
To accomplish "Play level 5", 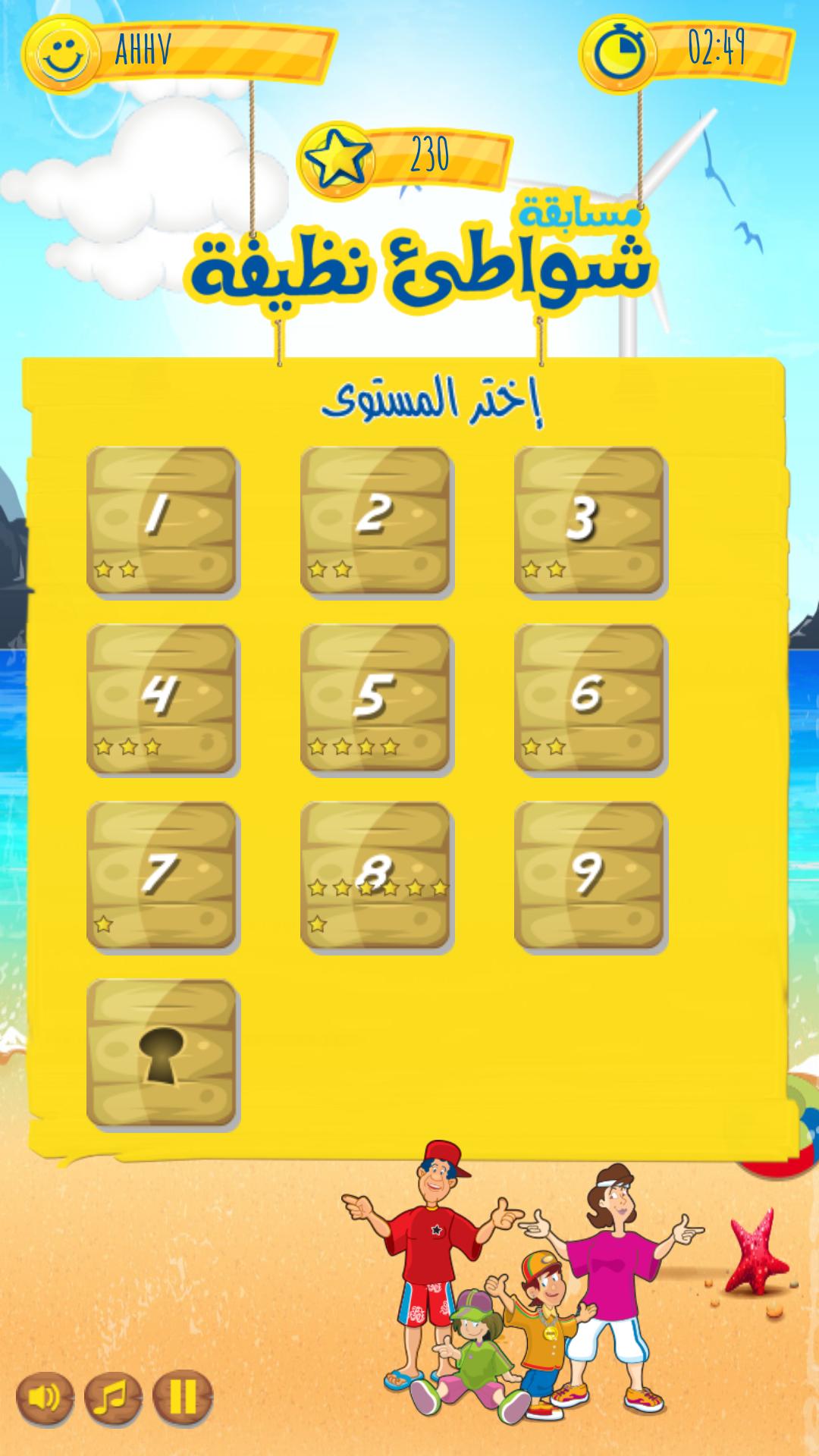I will (x=375, y=698).
